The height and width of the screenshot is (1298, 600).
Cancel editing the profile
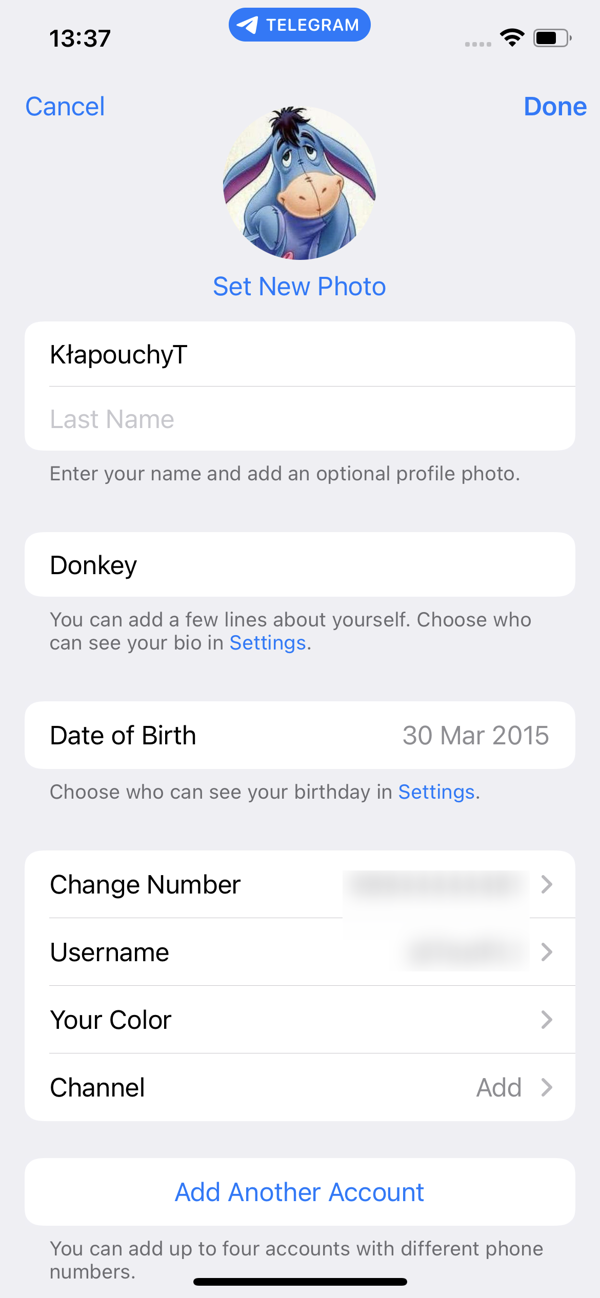[x=65, y=106]
